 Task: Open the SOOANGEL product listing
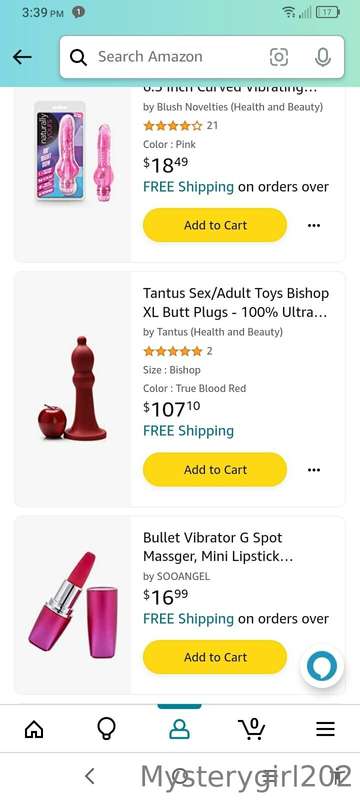click(218, 547)
